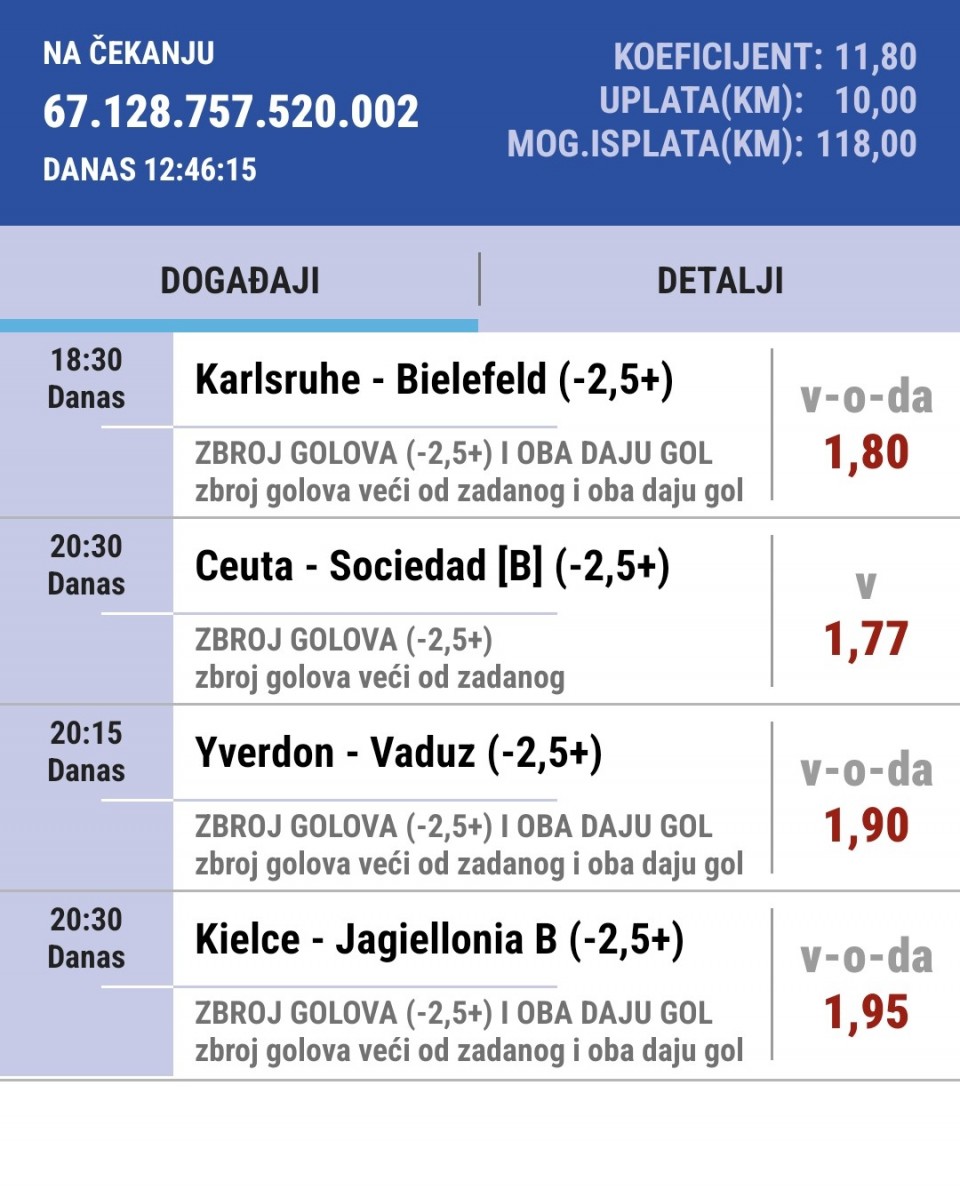Switch to the DETALJI tab
Screen dimensions: 960x1189
[x=720, y=281]
